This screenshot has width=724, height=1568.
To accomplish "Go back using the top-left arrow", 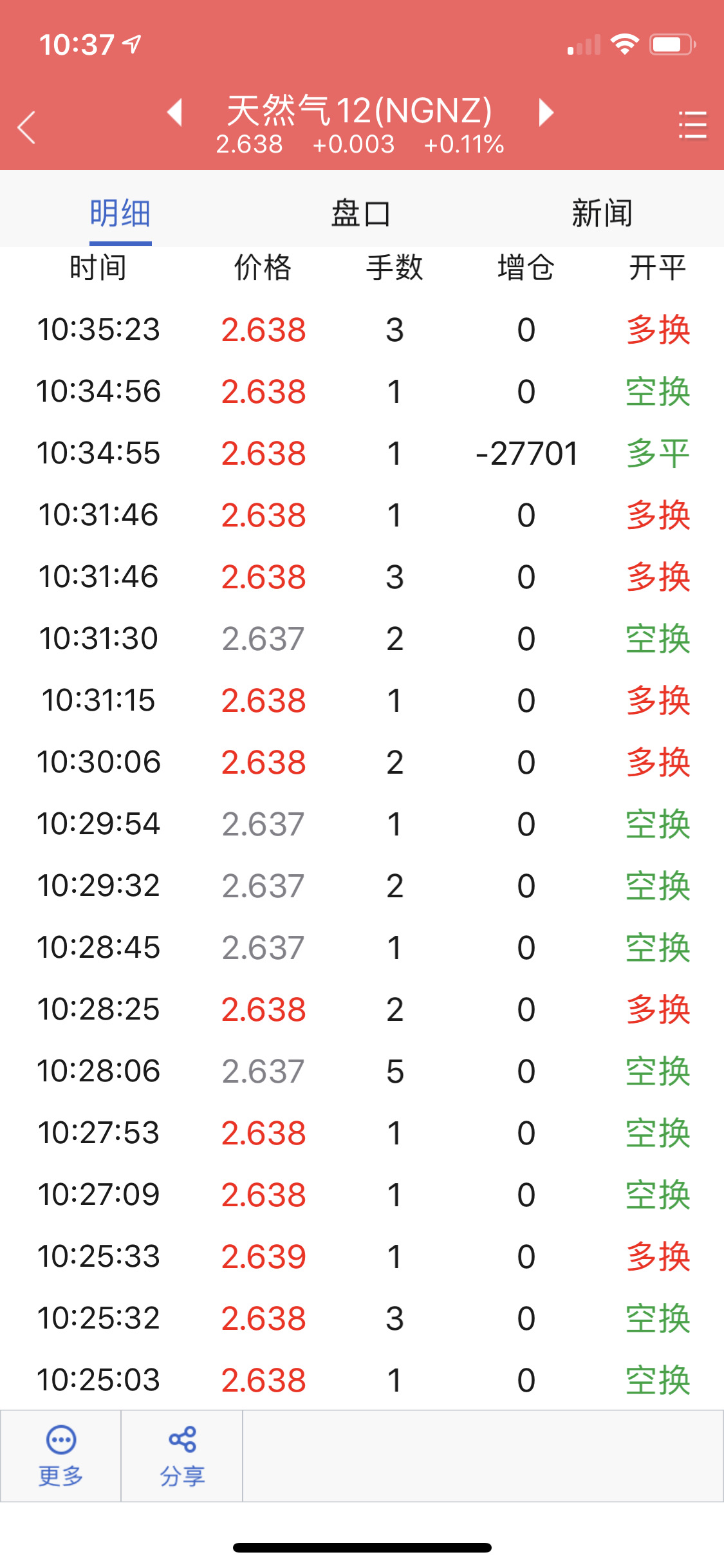I will click(x=26, y=127).
